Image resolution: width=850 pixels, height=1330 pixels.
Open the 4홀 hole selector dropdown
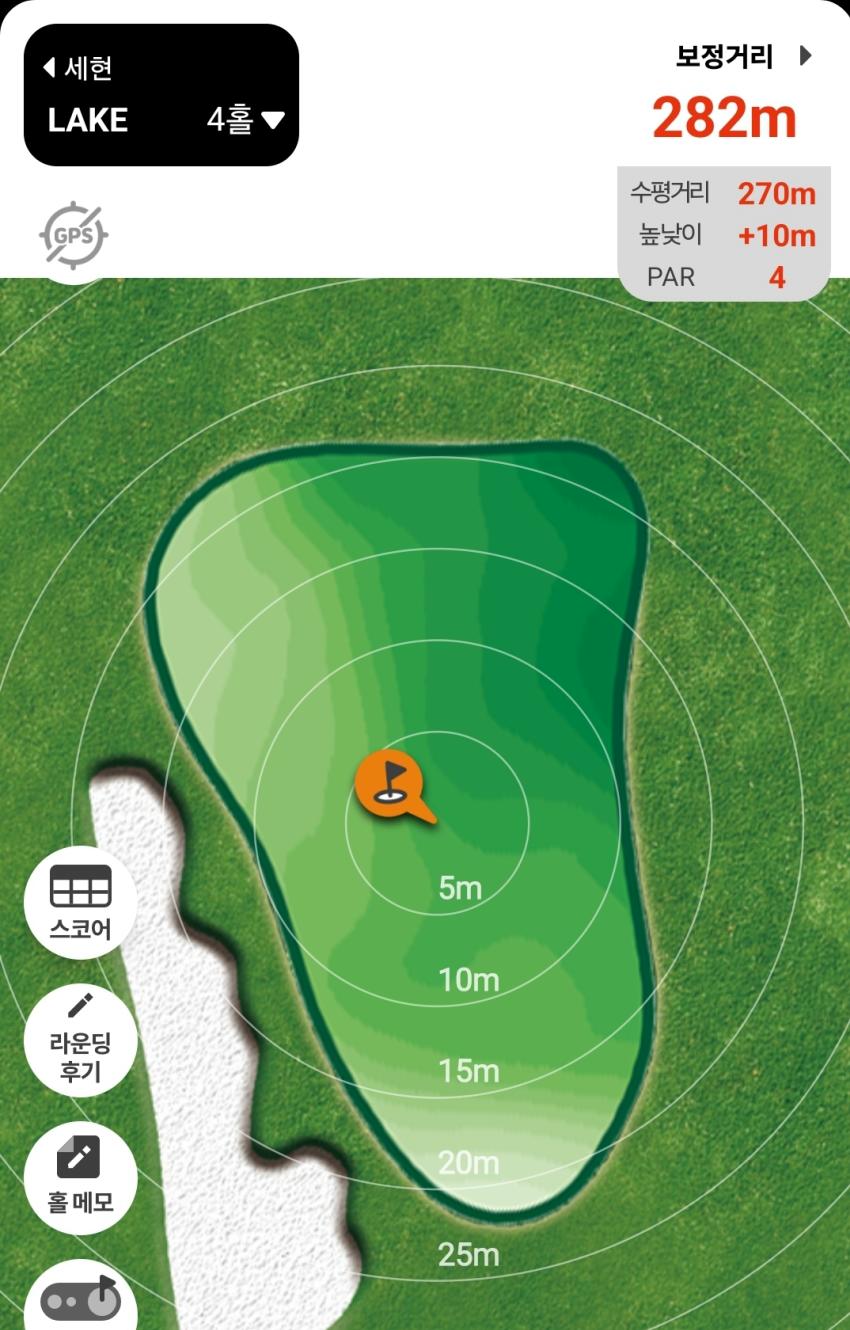point(246,120)
